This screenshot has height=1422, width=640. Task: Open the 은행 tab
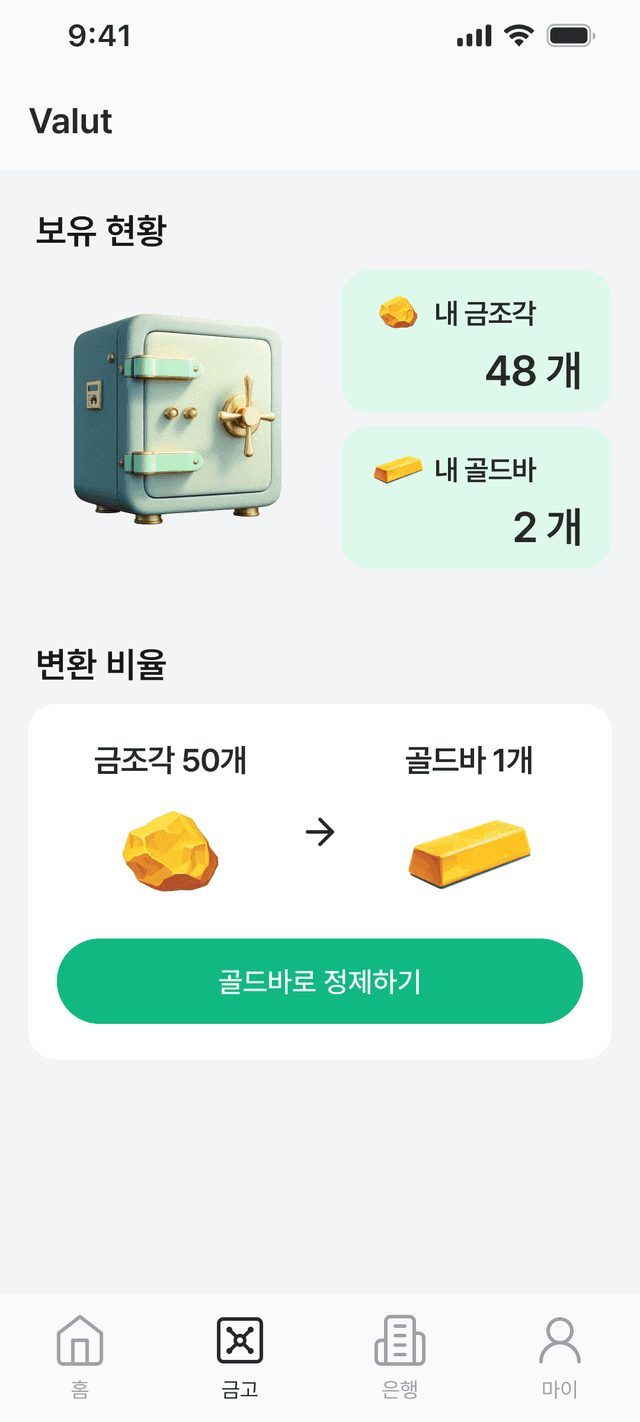click(x=400, y=1356)
